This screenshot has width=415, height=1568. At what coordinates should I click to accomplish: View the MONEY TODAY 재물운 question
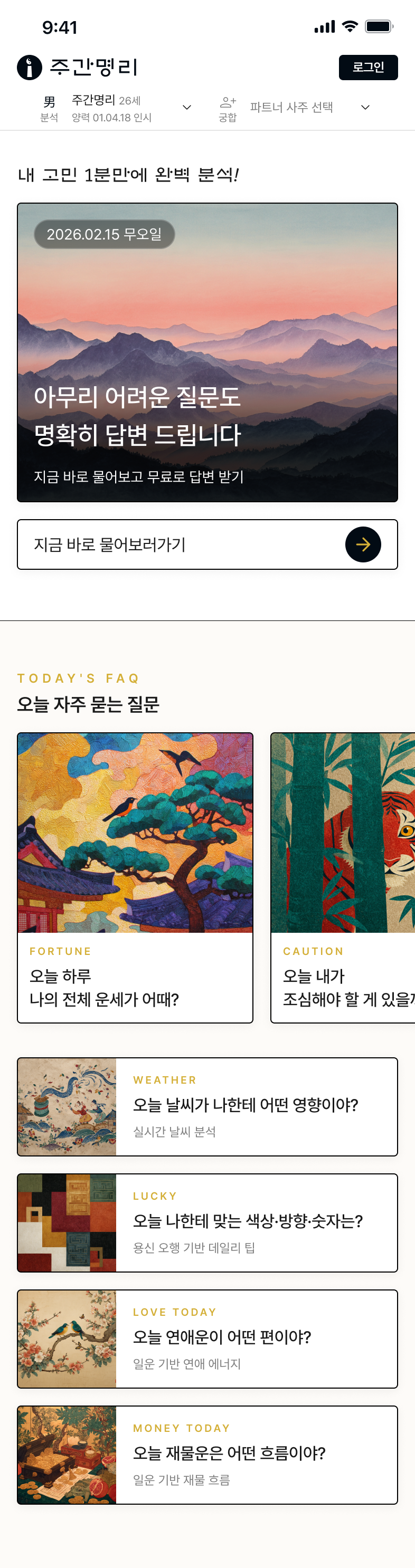207,1455
